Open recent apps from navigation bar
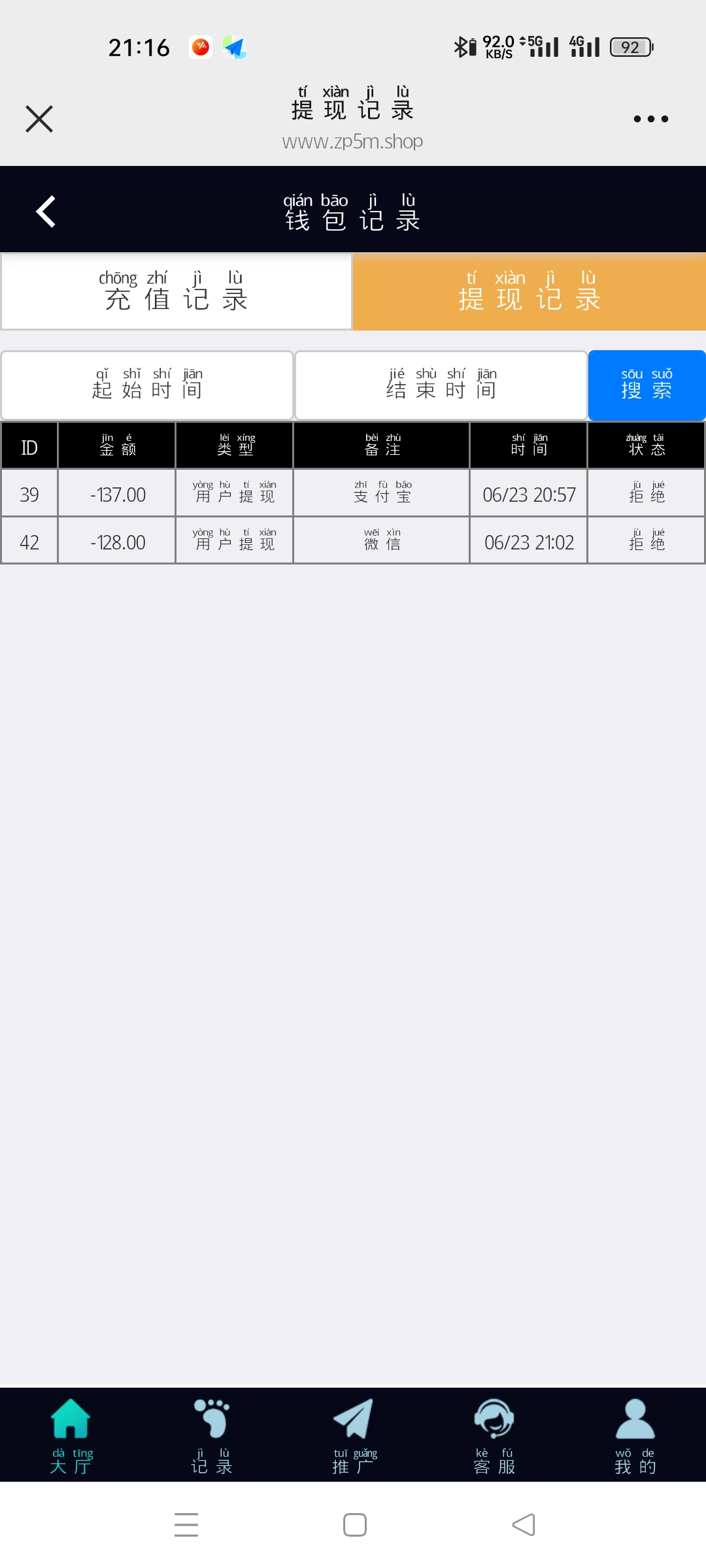Viewport: 706px width, 1568px height. coord(186,1525)
